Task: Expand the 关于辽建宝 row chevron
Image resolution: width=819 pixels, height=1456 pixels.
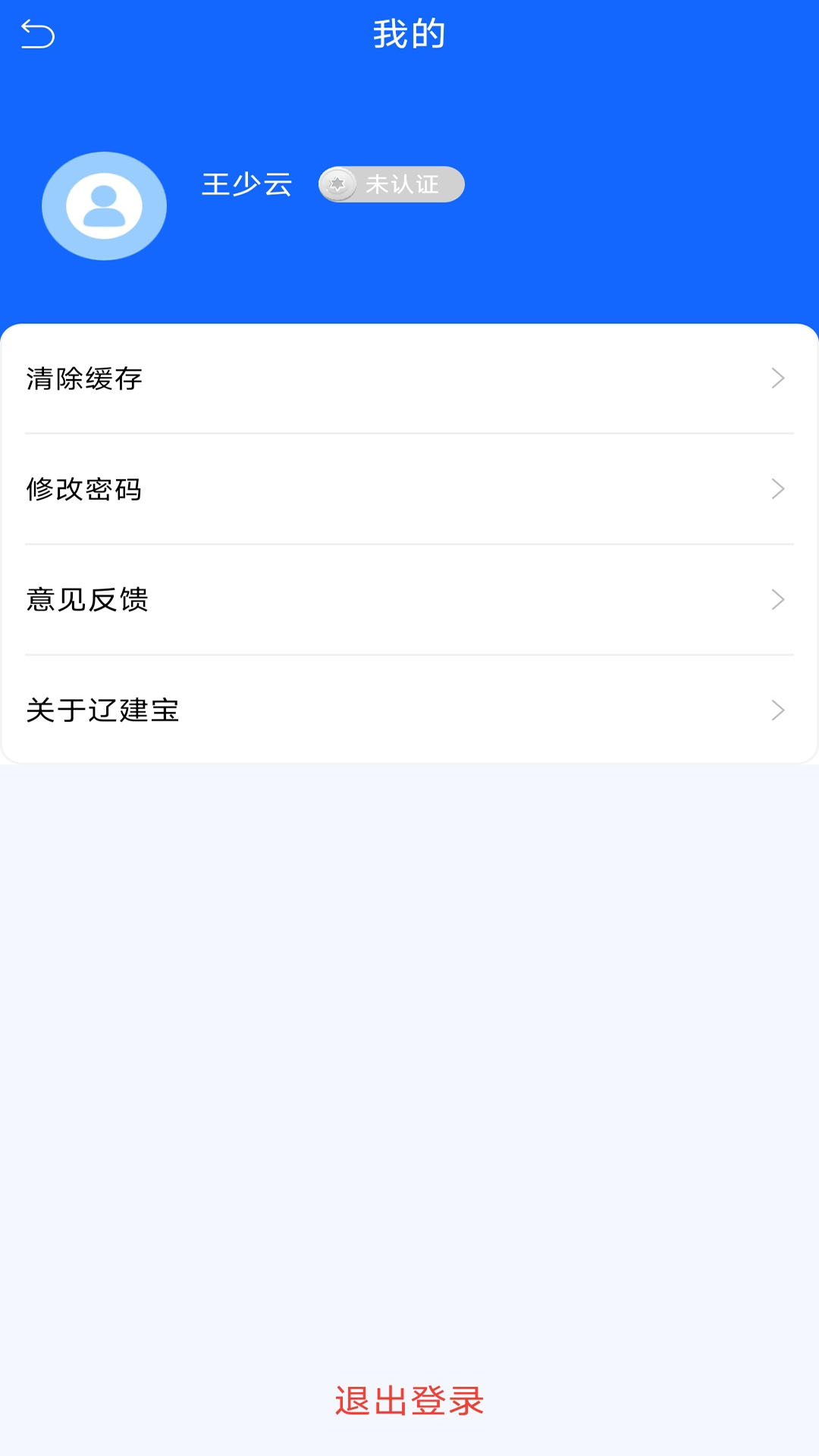Action: tap(777, 711)
